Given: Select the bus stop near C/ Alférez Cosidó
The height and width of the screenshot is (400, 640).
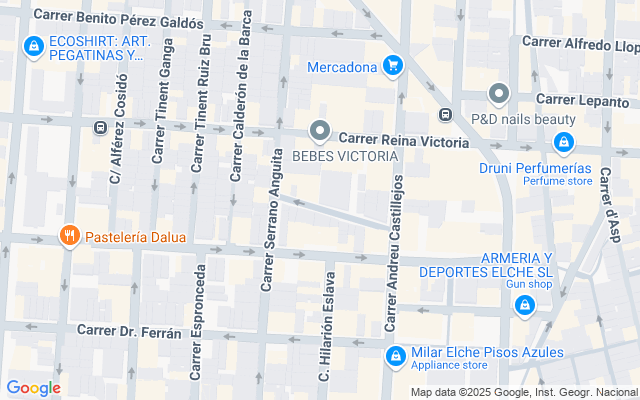Looking at the screenshot, I should [x=100, y=128].
